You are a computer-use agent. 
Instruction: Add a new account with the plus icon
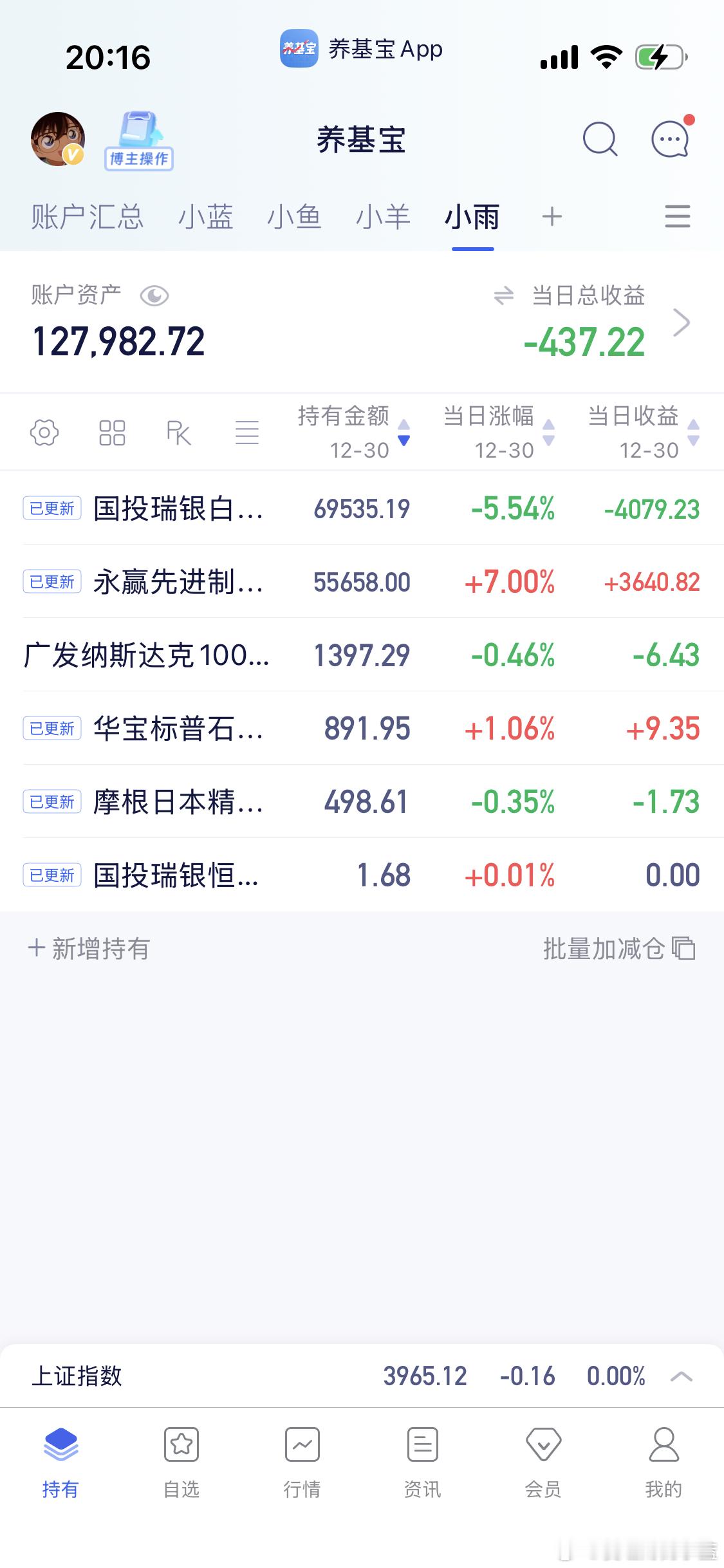pyautogui.click(x=552, y=217)
